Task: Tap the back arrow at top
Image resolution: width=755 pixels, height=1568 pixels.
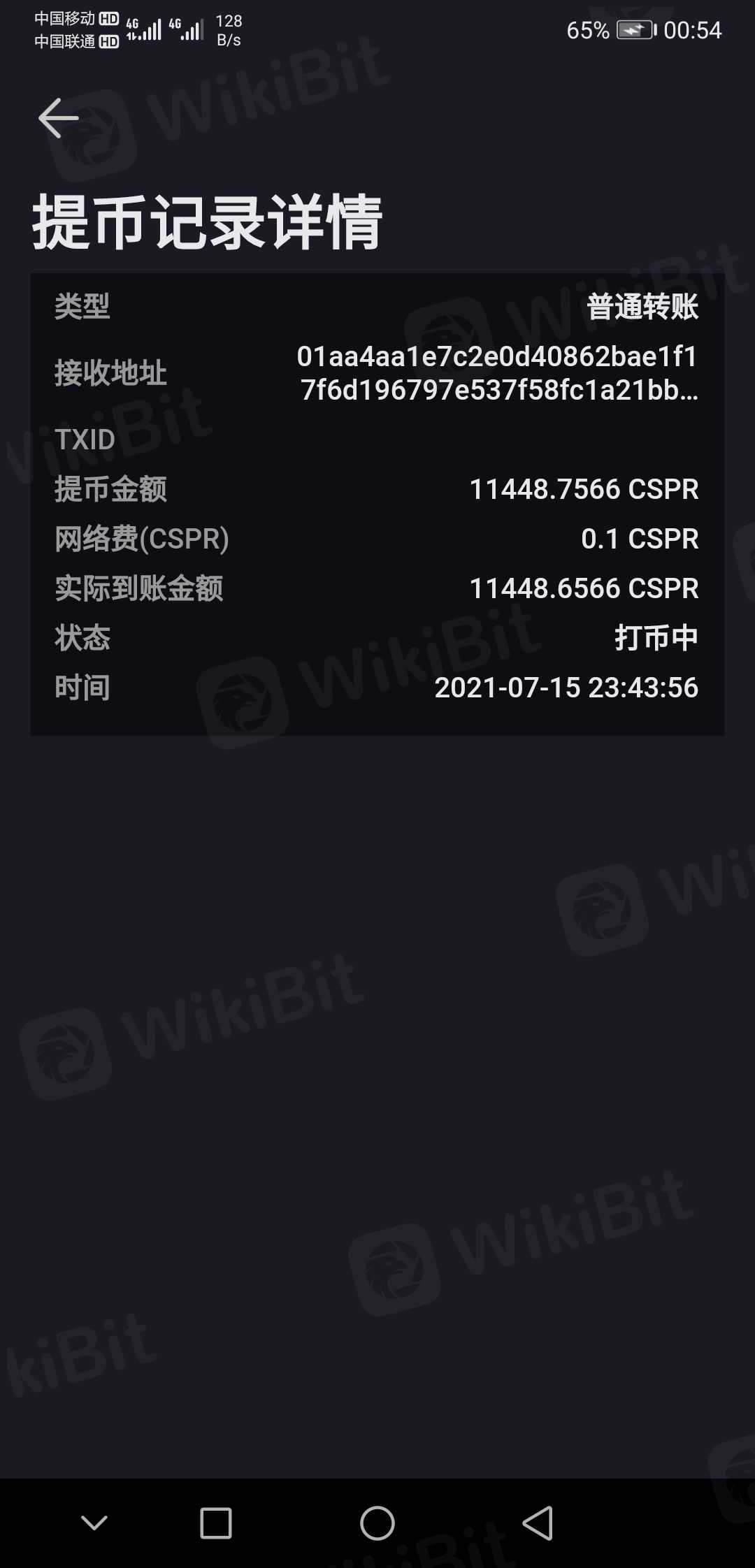Action: 59,118
